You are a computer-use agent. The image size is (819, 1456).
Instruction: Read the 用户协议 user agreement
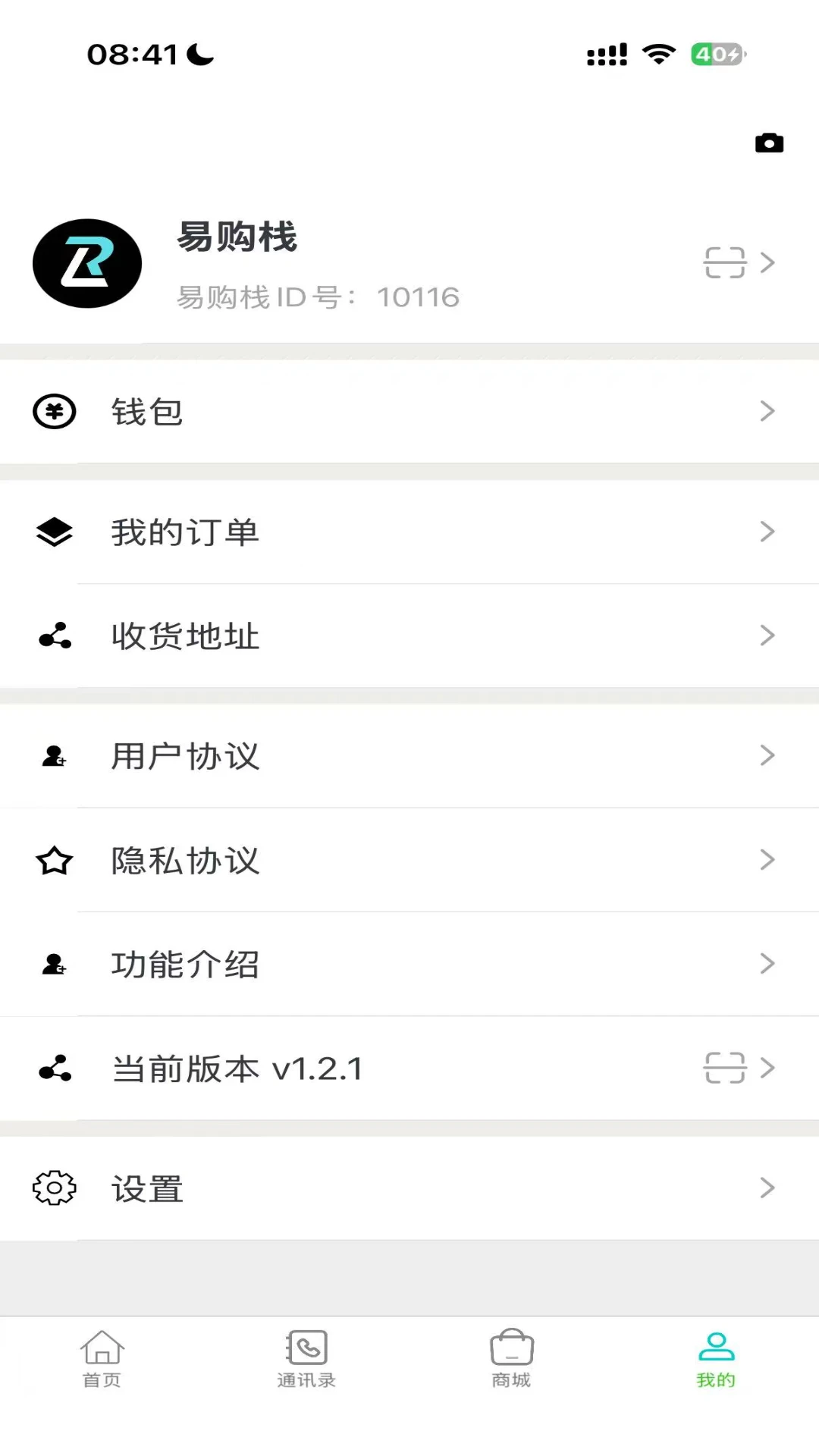pos(409,755)
